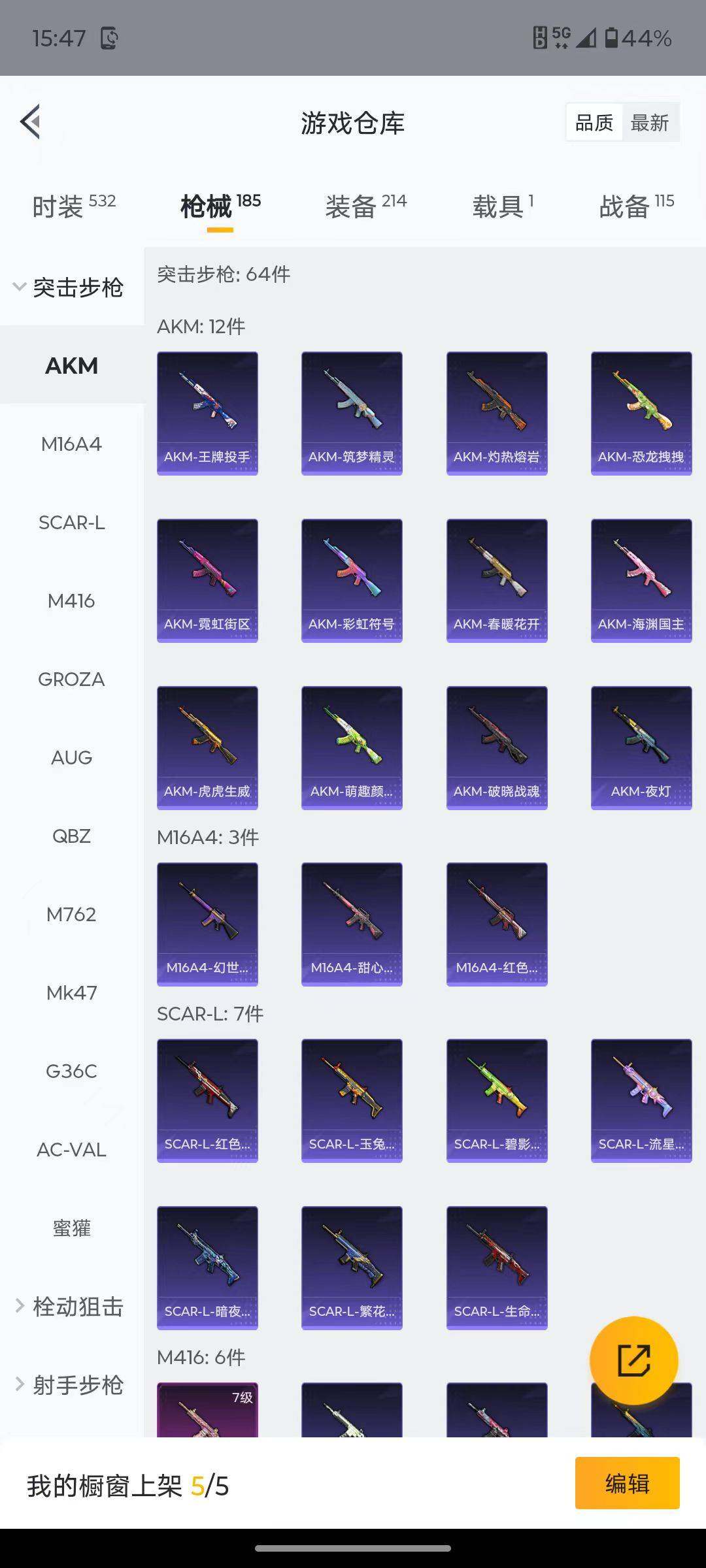View the AKM-灼热熔岩 skin
The height and width of the screenshot is (1568, 706).
497,413
